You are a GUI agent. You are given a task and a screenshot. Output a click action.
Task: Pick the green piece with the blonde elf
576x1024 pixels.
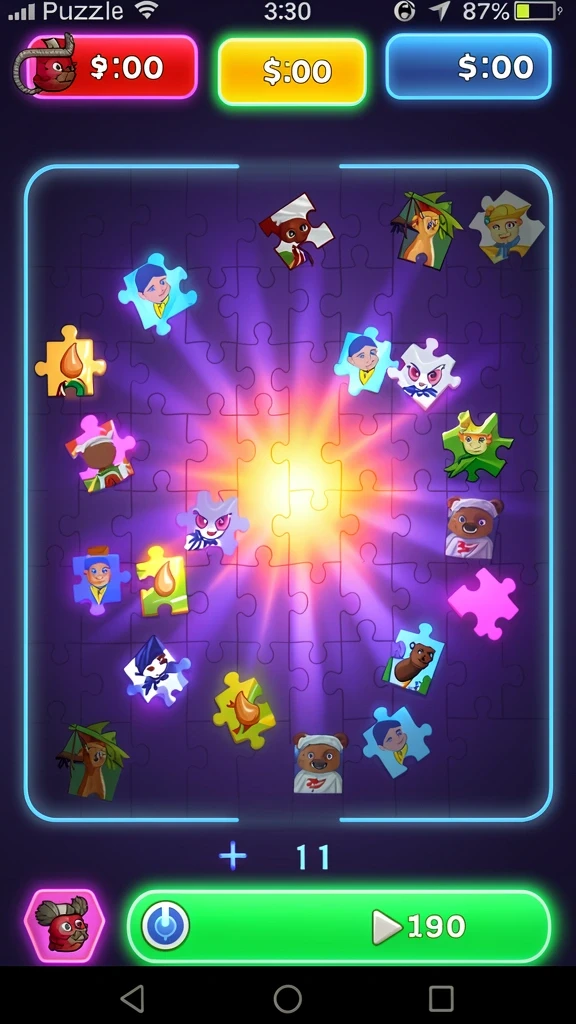click(476, 446)
